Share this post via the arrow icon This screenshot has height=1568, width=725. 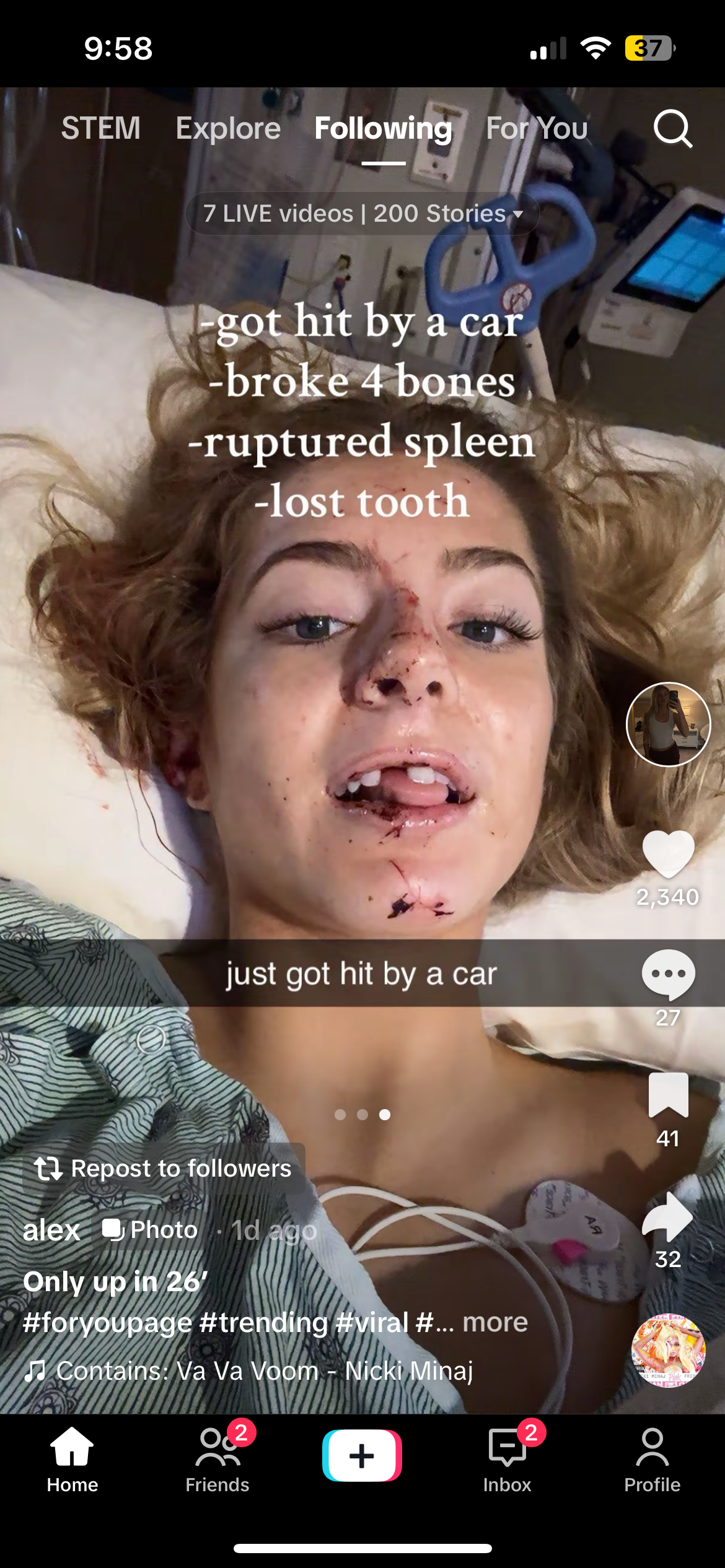point(668,1216)
